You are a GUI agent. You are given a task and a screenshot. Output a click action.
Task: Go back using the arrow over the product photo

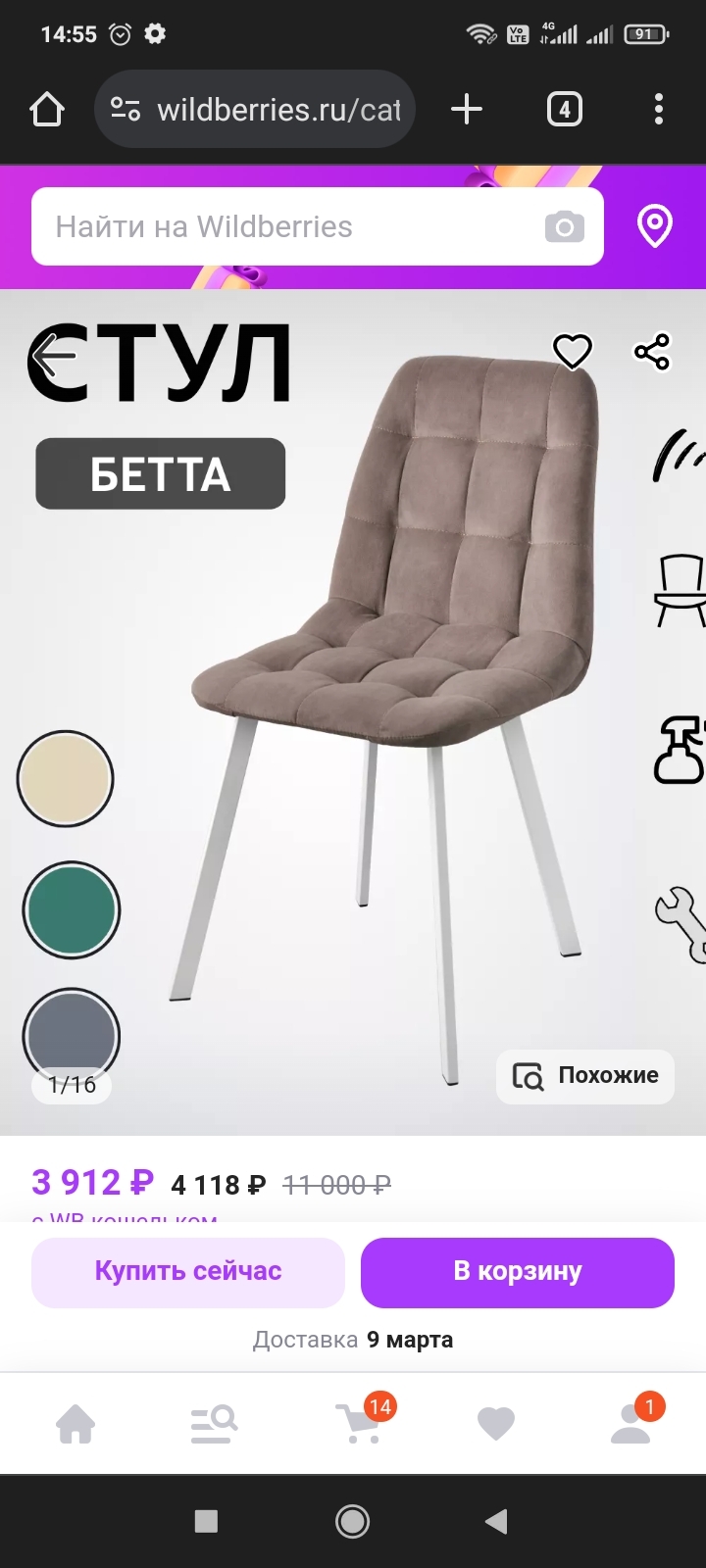pyautogui.click(x=54, y=355)
